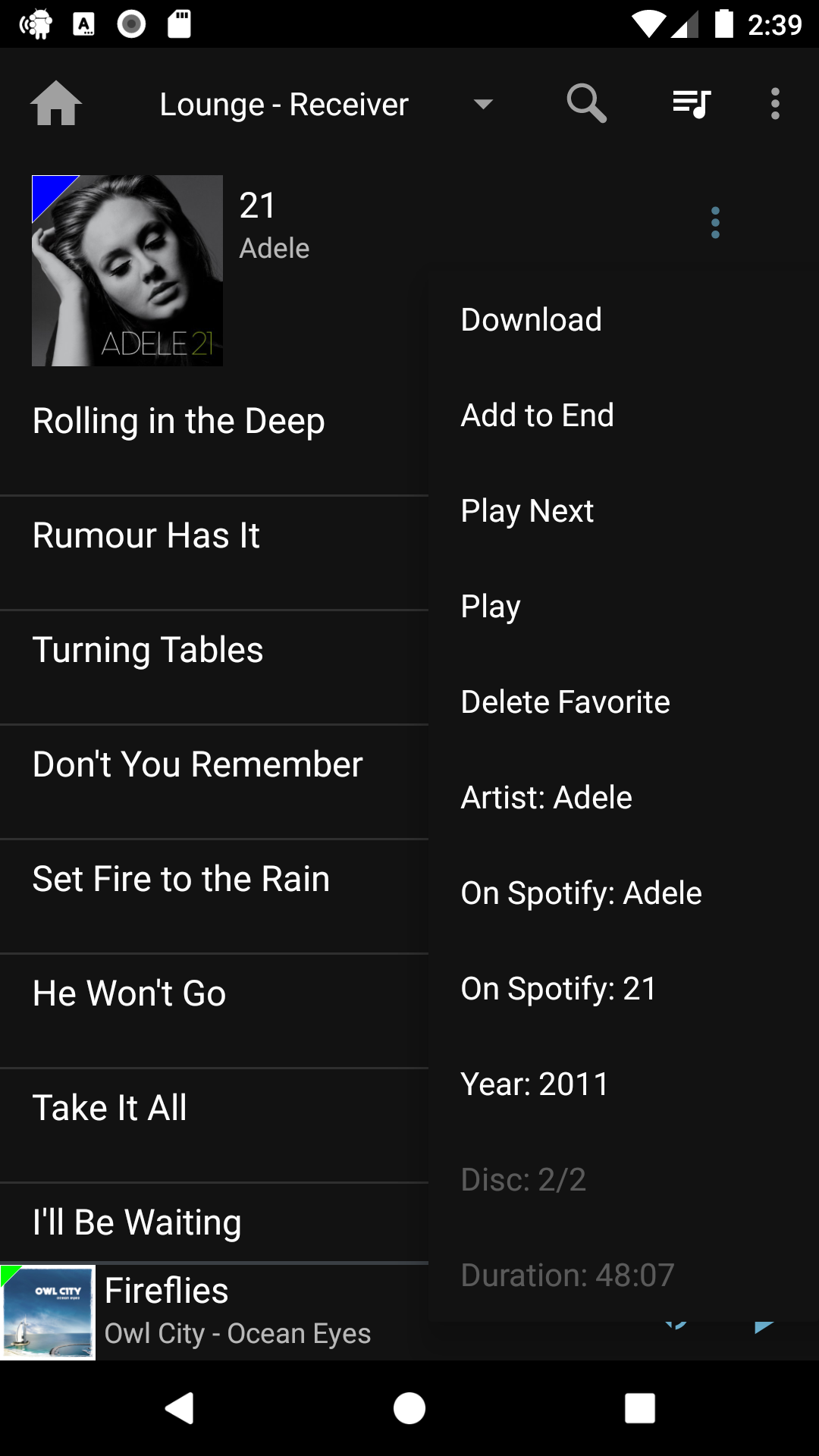
Task: Tap the Turning Tables track
Action: (148, 651)
